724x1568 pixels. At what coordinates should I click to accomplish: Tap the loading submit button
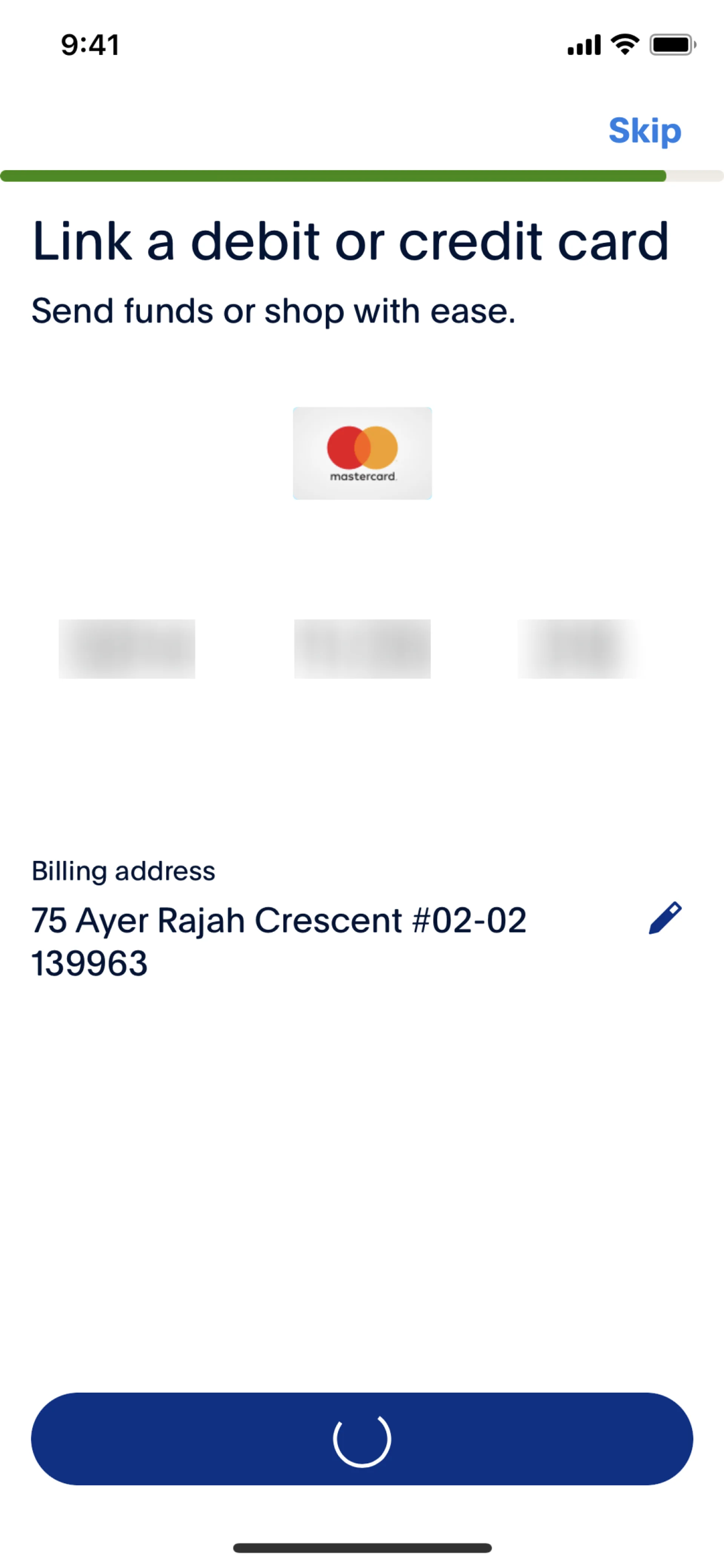pos(362,1439)
